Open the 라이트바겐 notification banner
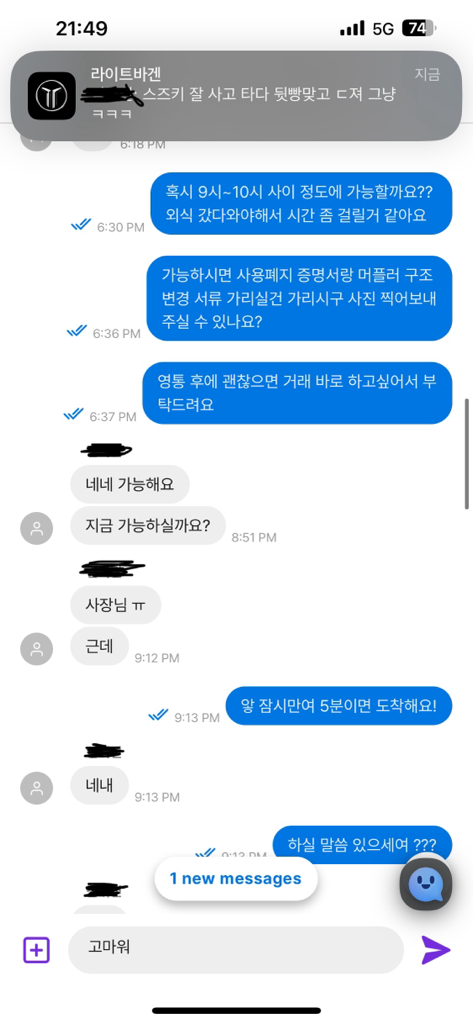 coord(236,95)
